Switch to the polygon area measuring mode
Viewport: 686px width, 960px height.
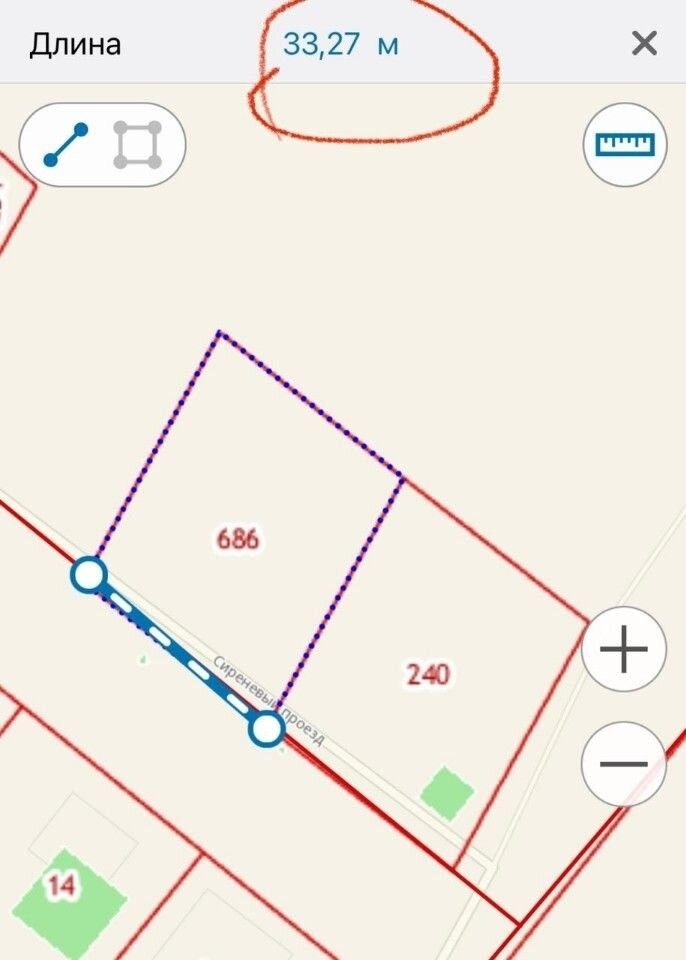click(137, 146)
